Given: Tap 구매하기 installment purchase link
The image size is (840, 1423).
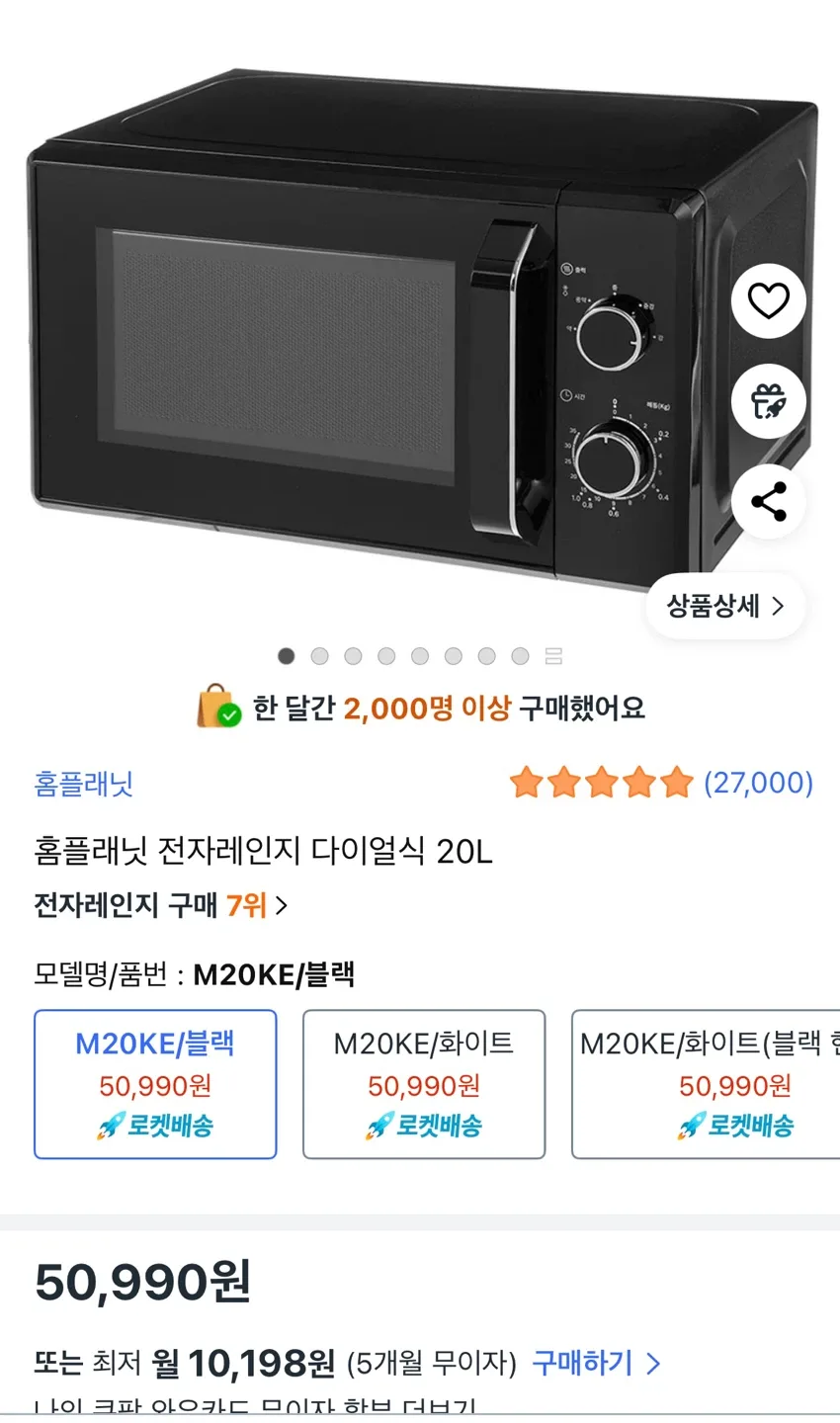Looking at the screenshot, I should coord(595,1364).
